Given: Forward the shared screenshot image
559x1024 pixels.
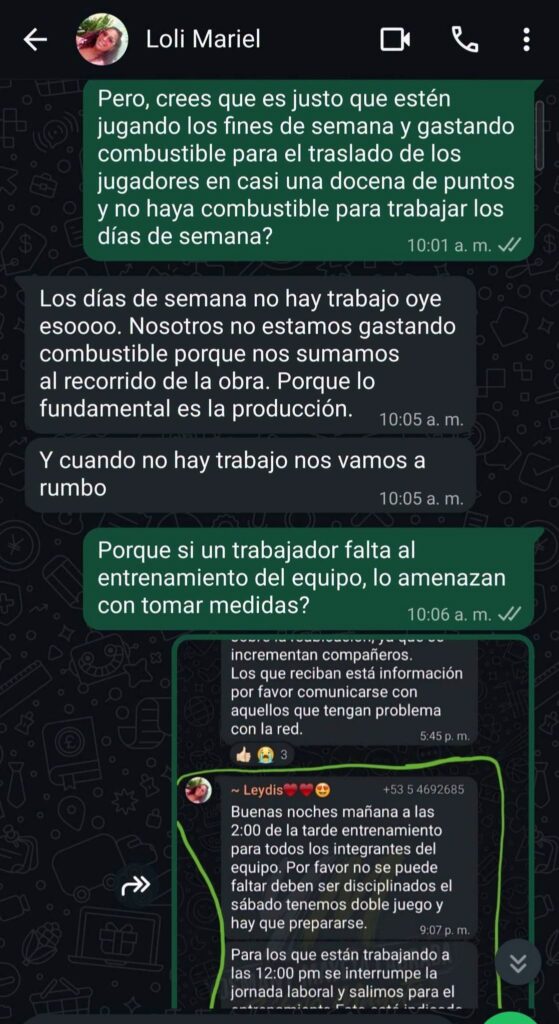Looking at the screenshot, I should pyautogui.click(x=136, y=886).
